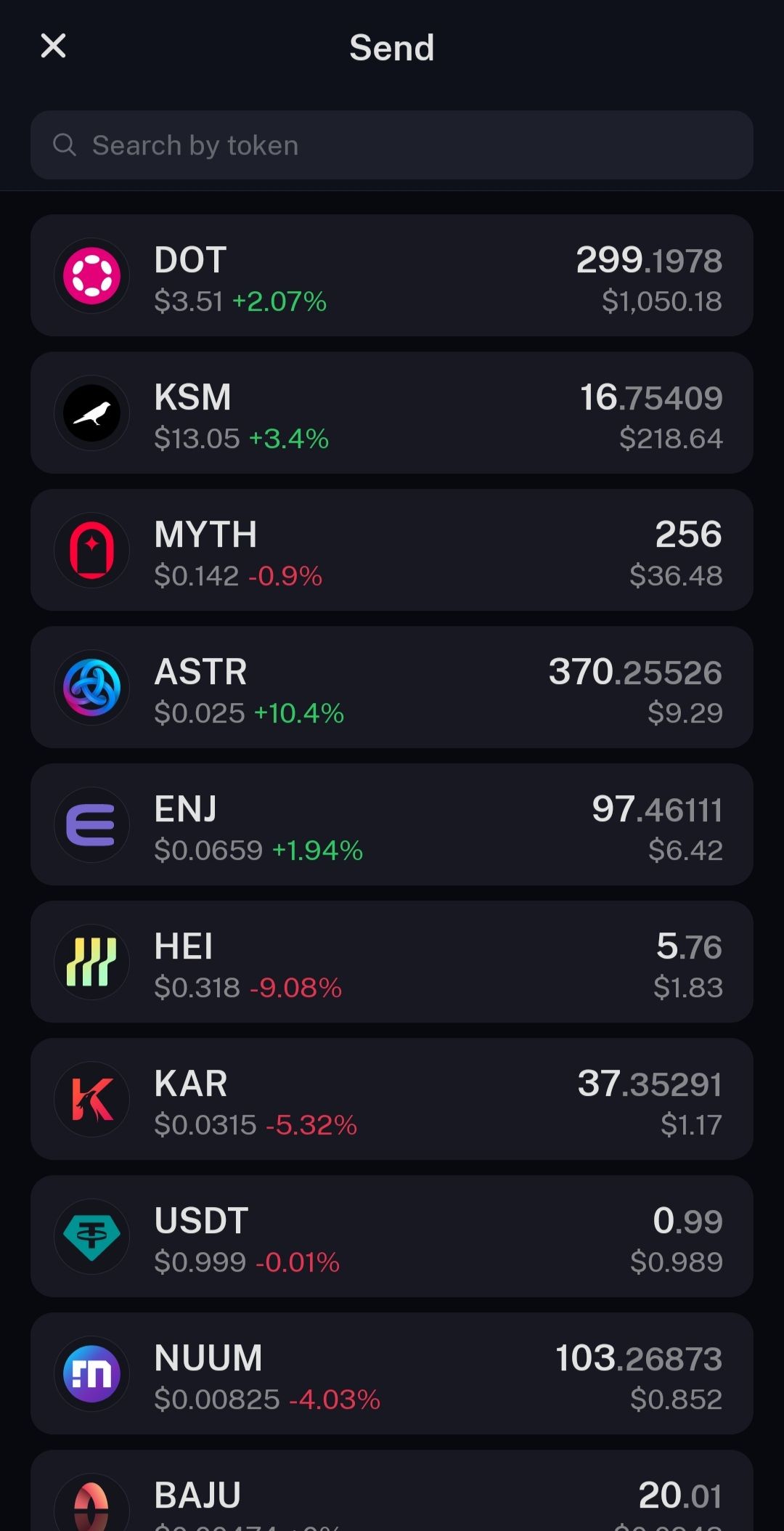
Task: Select the MYTH token row
Action: click(392, 550)
